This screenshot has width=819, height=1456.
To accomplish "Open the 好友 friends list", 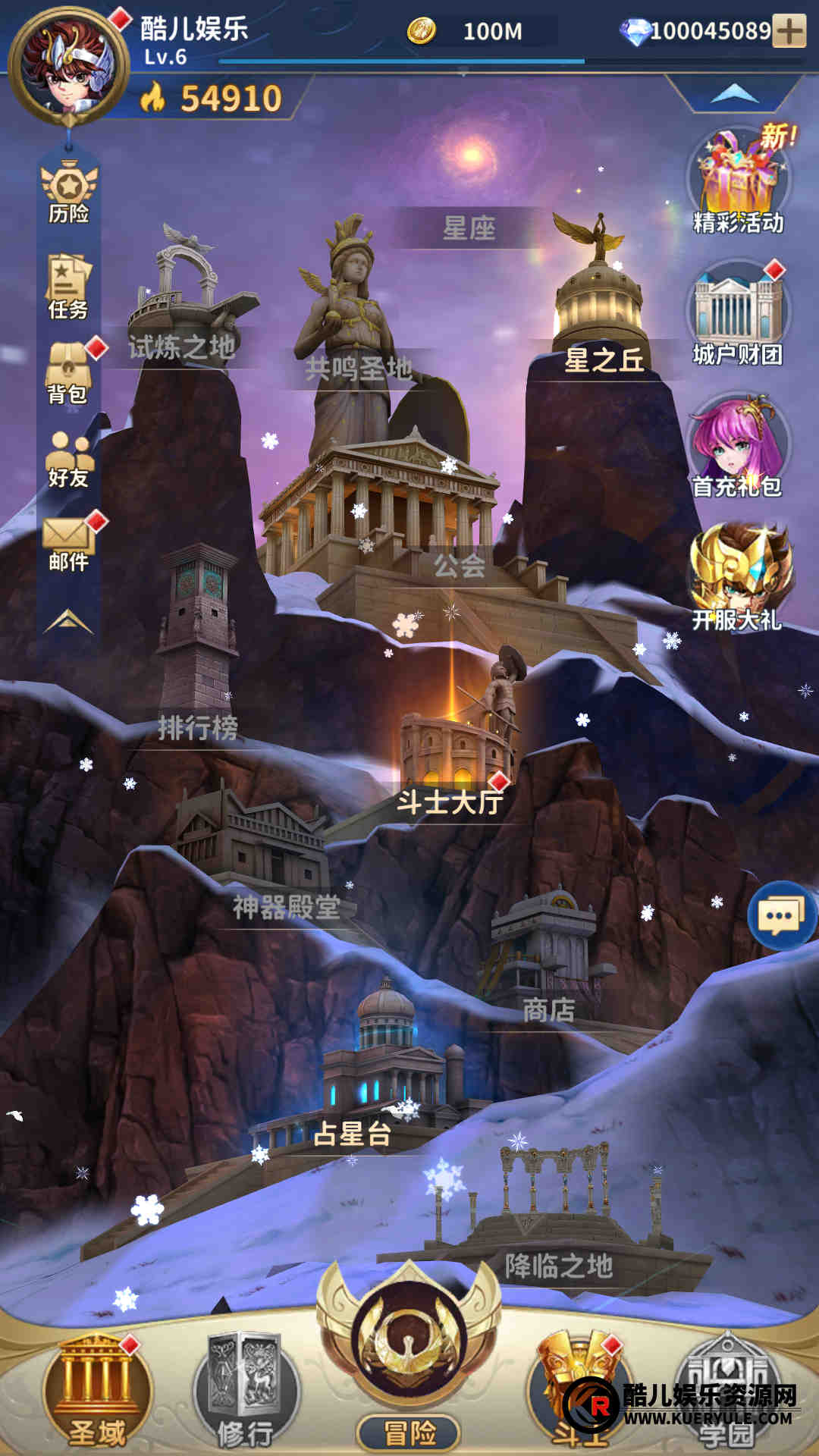I will (x=69, y=459).
